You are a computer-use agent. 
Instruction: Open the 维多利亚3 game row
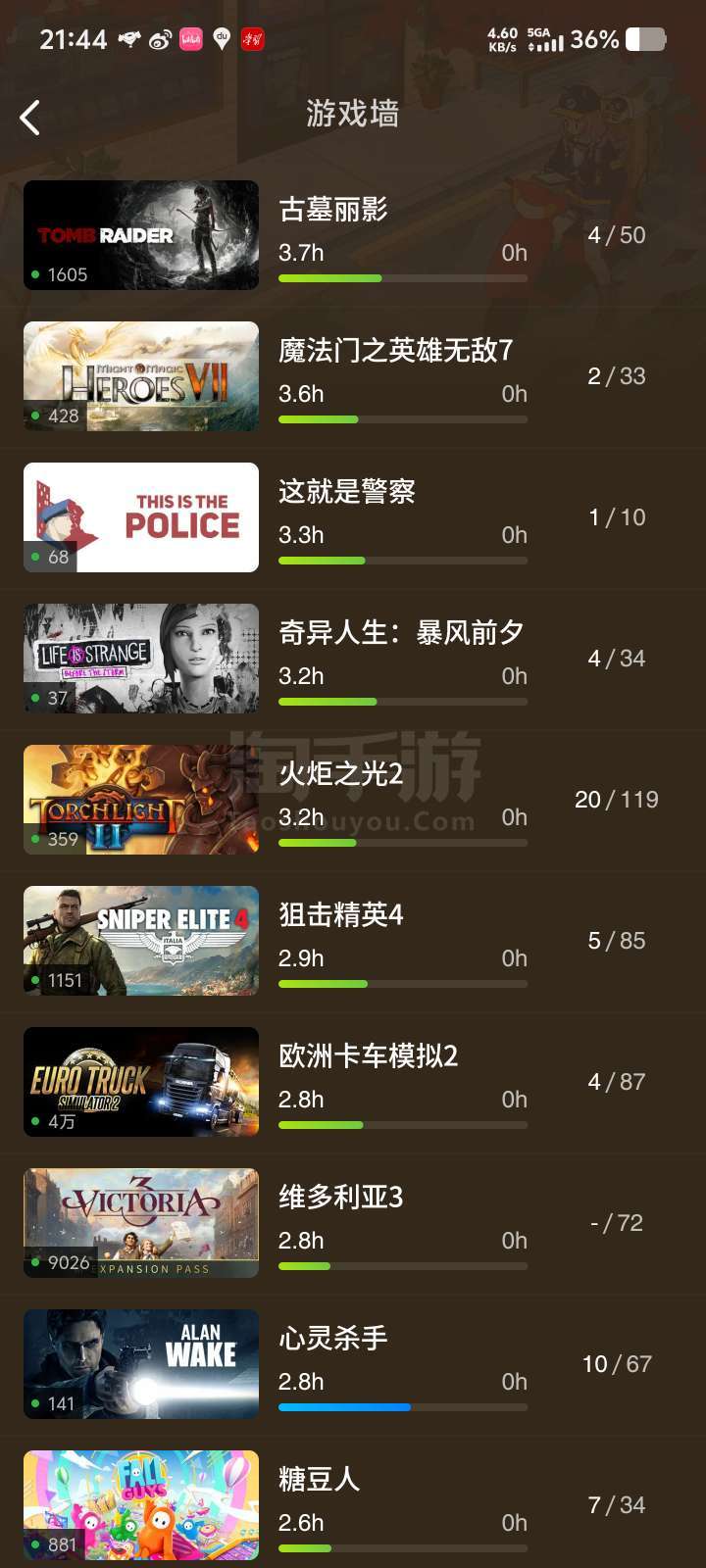tap(353, 1223)
